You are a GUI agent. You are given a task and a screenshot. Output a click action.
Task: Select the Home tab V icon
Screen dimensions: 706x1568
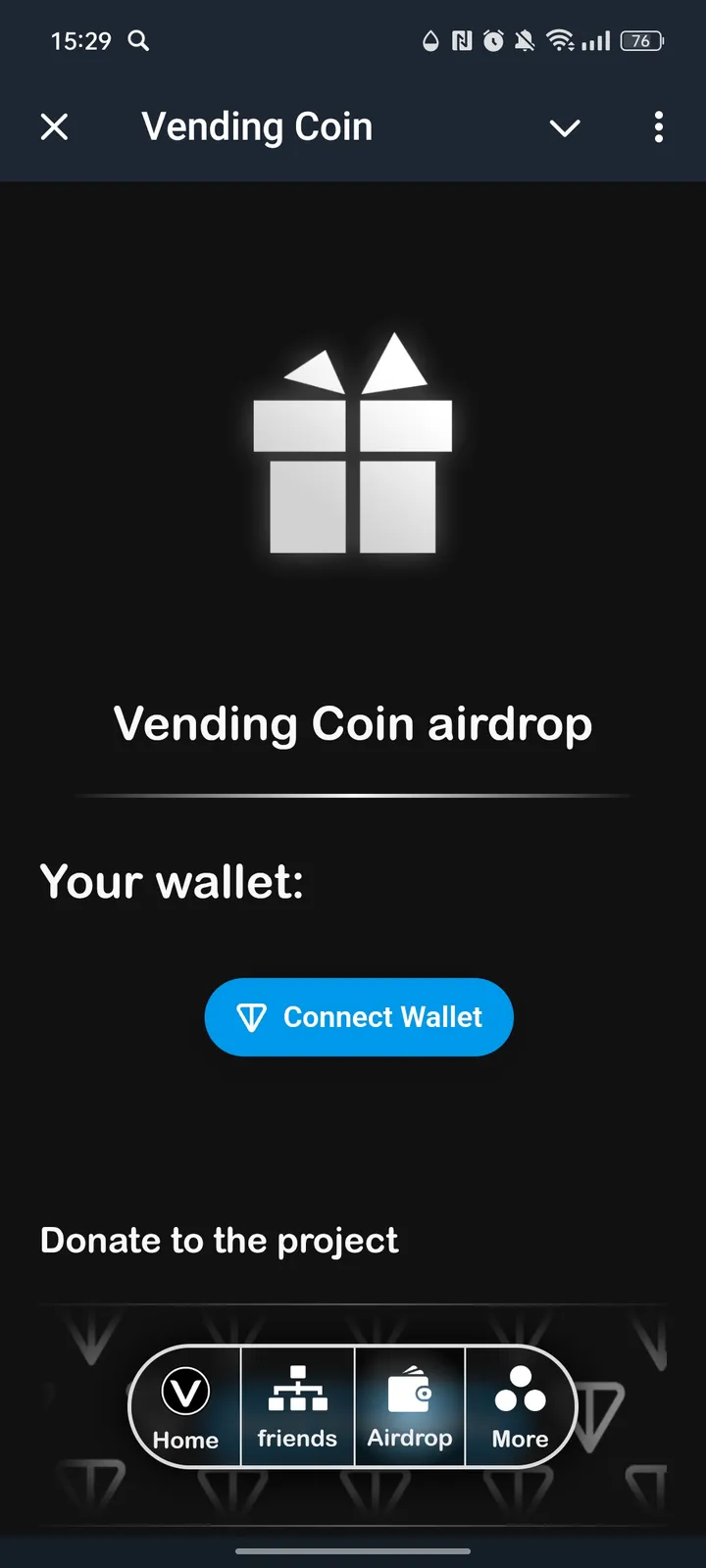[x=184, y=1391]
